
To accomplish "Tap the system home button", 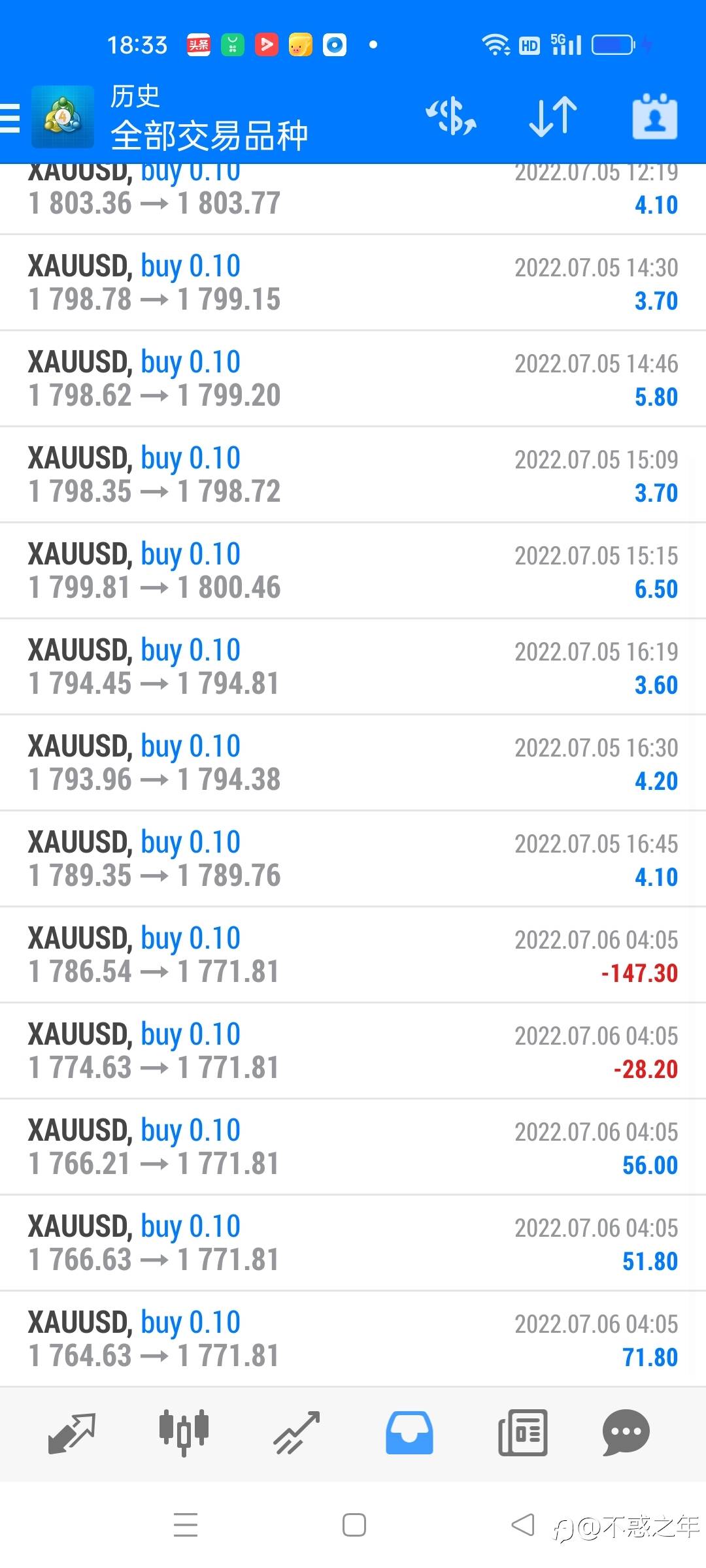I will click(354, 1526).
